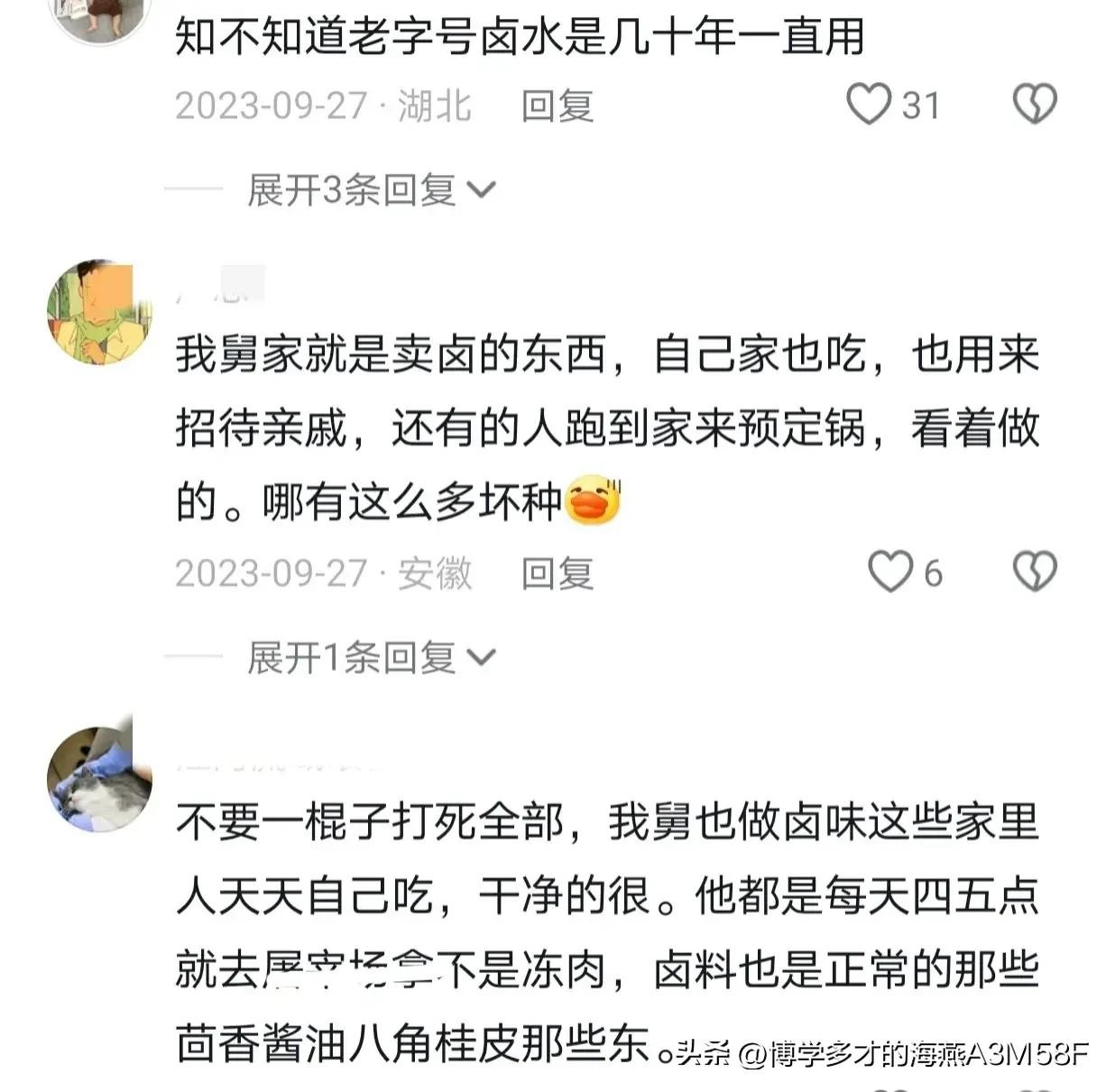Like the comment from 安徽
Viewport: 1115px width, 1092px height.
(x=890, y=573)
